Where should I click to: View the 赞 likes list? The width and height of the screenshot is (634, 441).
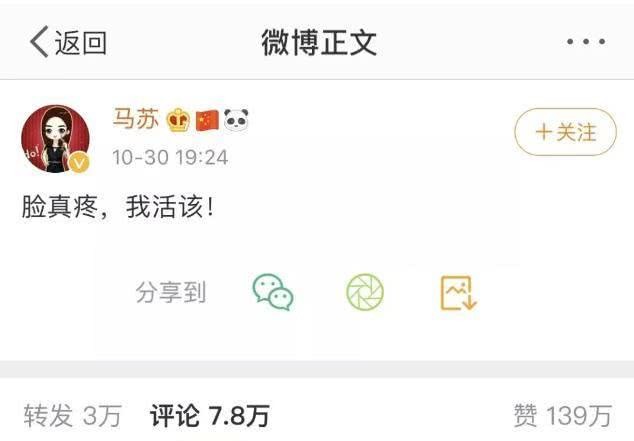(562, 415)
